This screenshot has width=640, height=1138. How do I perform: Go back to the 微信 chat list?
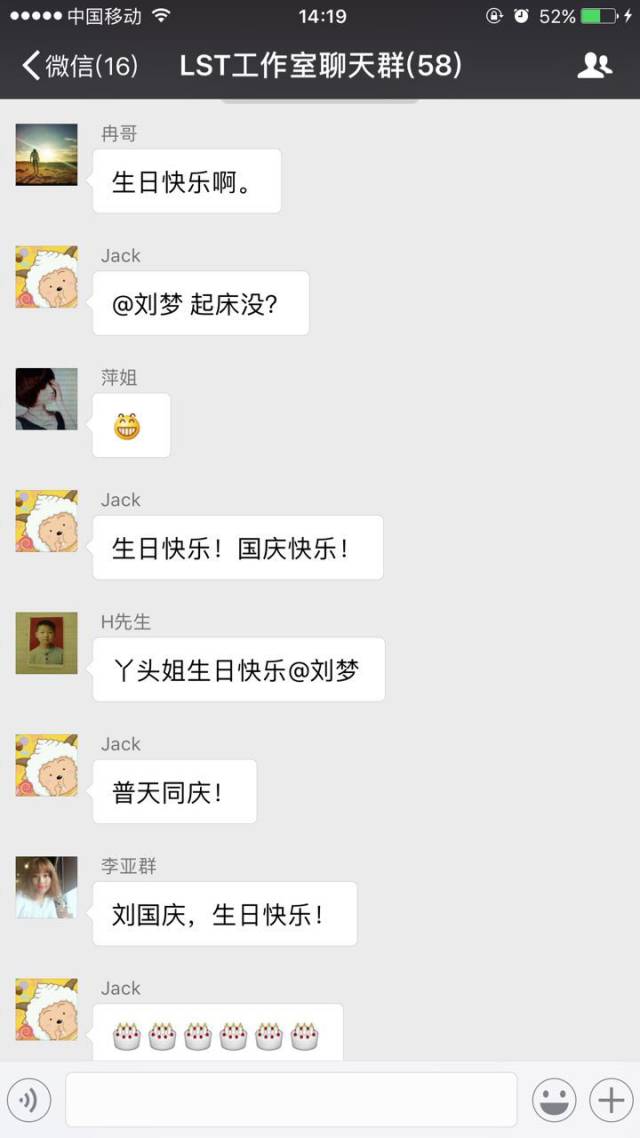78,66
